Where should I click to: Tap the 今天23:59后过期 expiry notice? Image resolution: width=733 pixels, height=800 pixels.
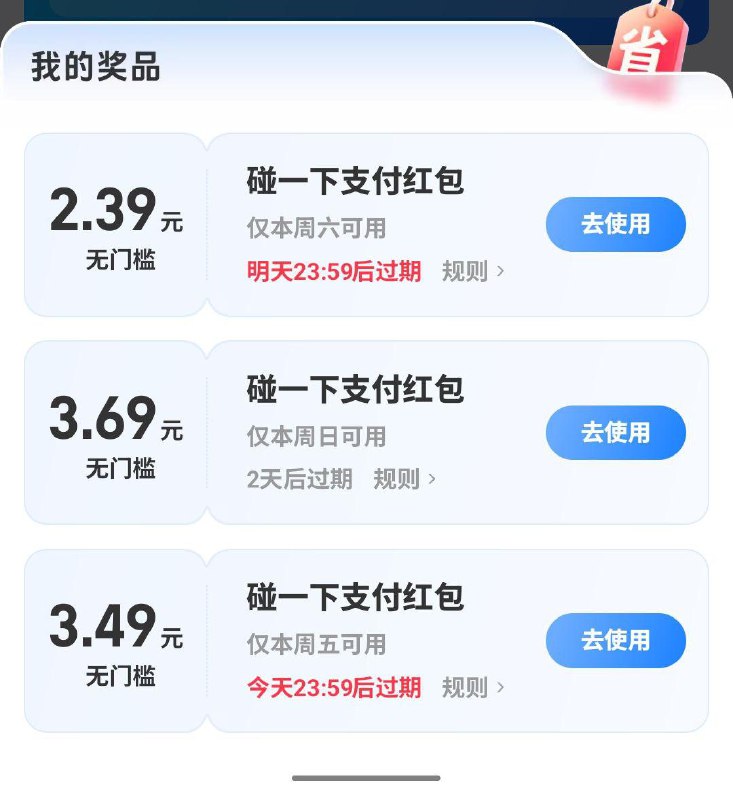(x=333, y=688)
